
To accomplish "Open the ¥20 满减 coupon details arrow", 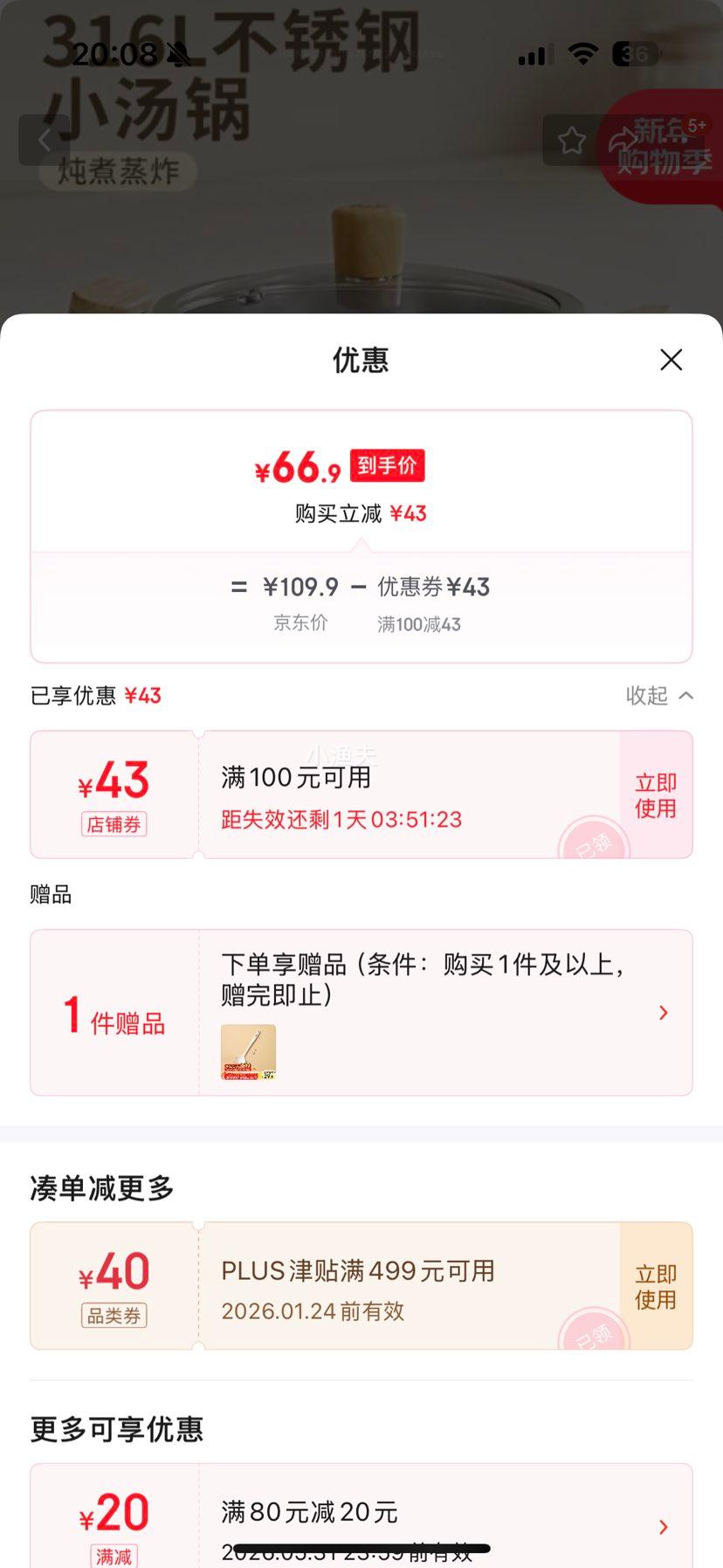I will (664, 1526).
